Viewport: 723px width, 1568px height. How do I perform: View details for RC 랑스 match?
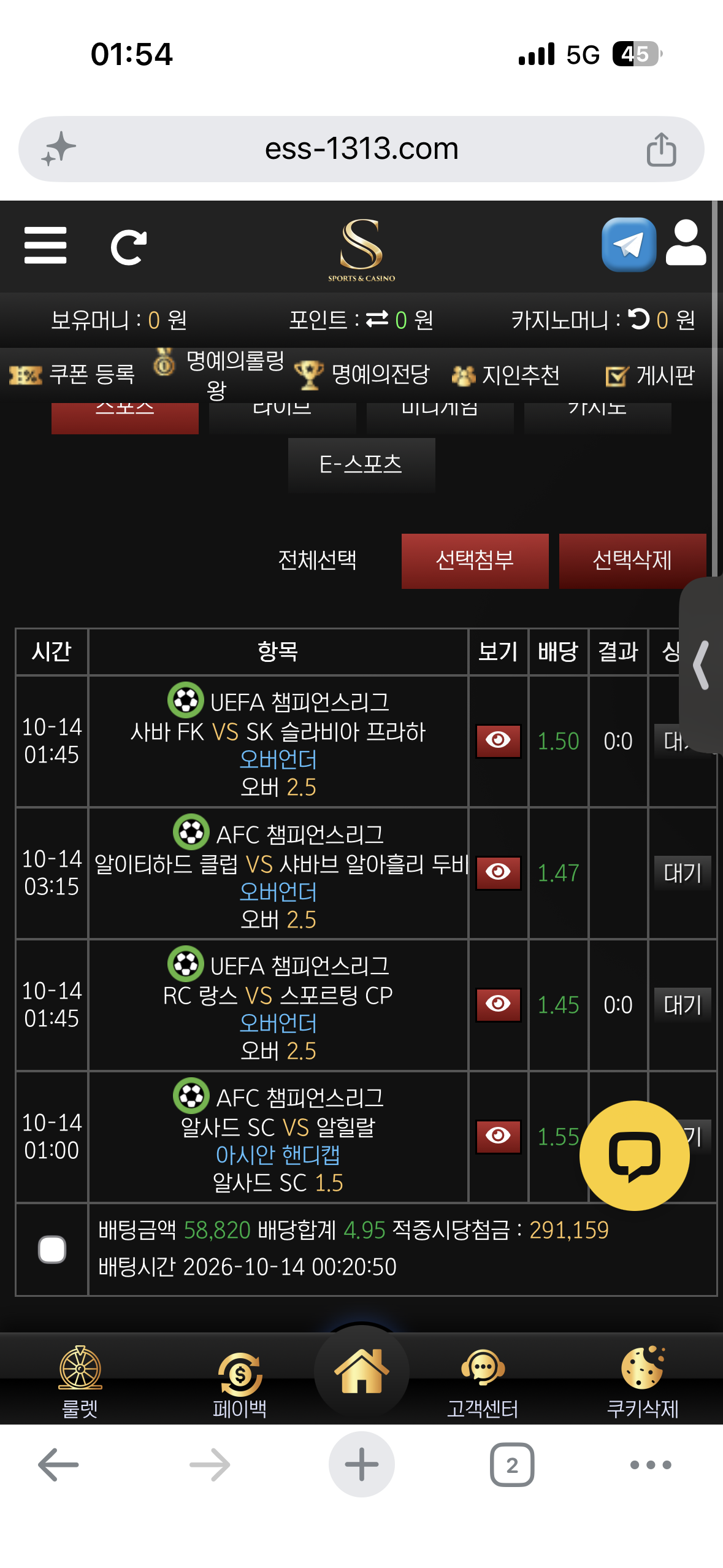[498, 1004]
